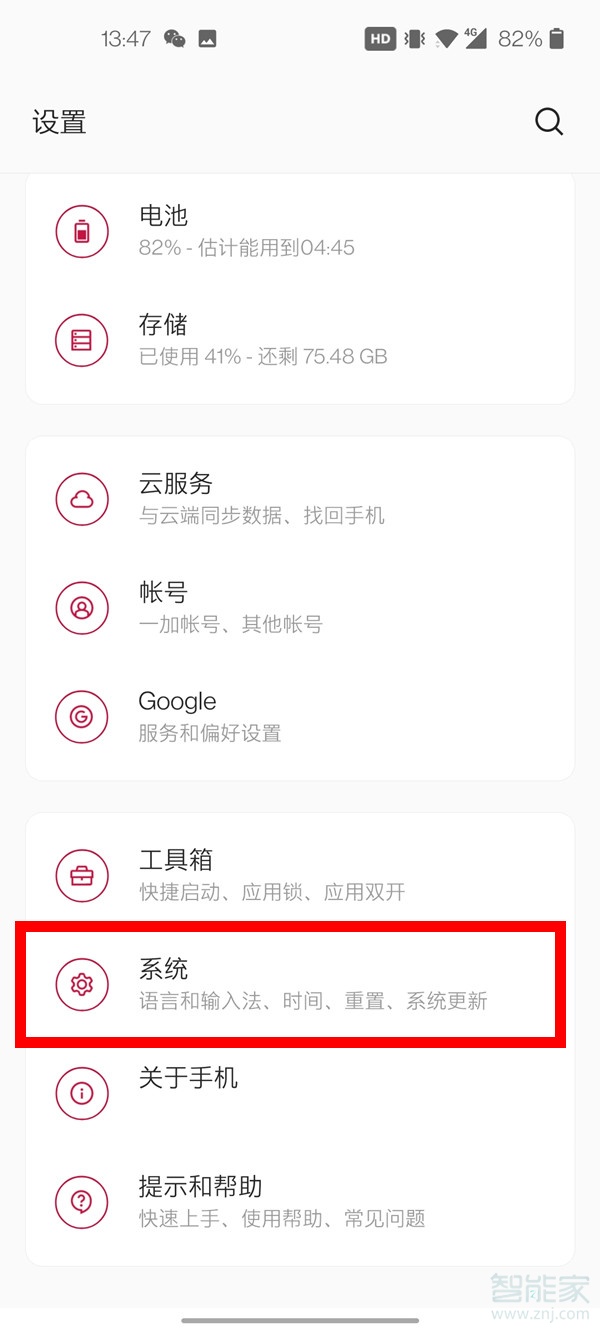The height and width of the screenshot is (1333, 600).
Task: Open 电池 battery settings
Action: click(x=300, y=231)
